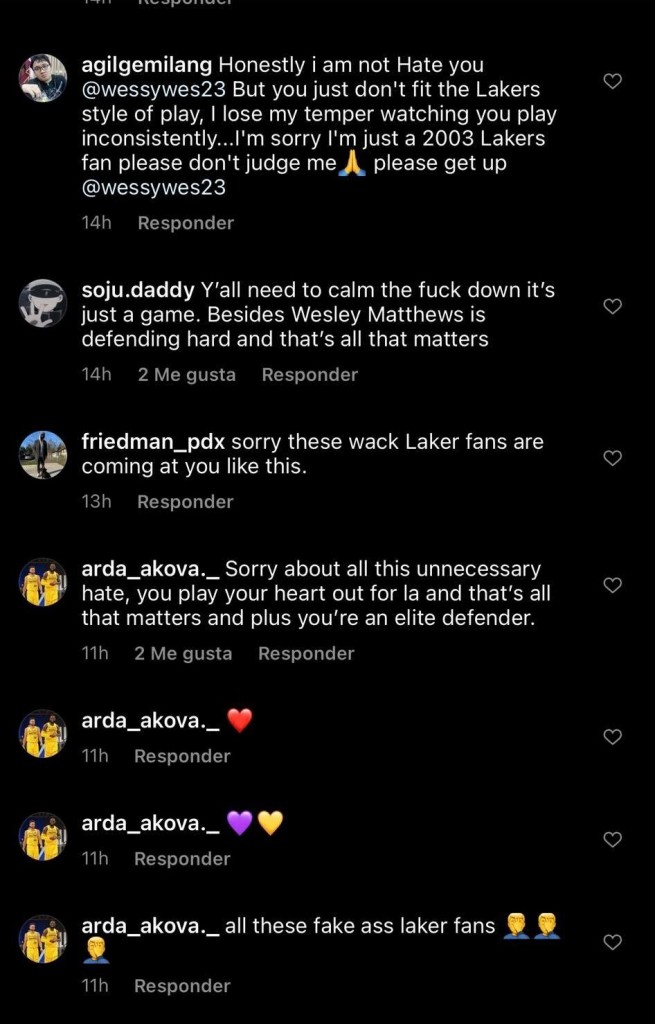655x1024 pixels.
Task: Like arda_akova._'s purple and yellow hearts comment
Action: tap(613, 839)
